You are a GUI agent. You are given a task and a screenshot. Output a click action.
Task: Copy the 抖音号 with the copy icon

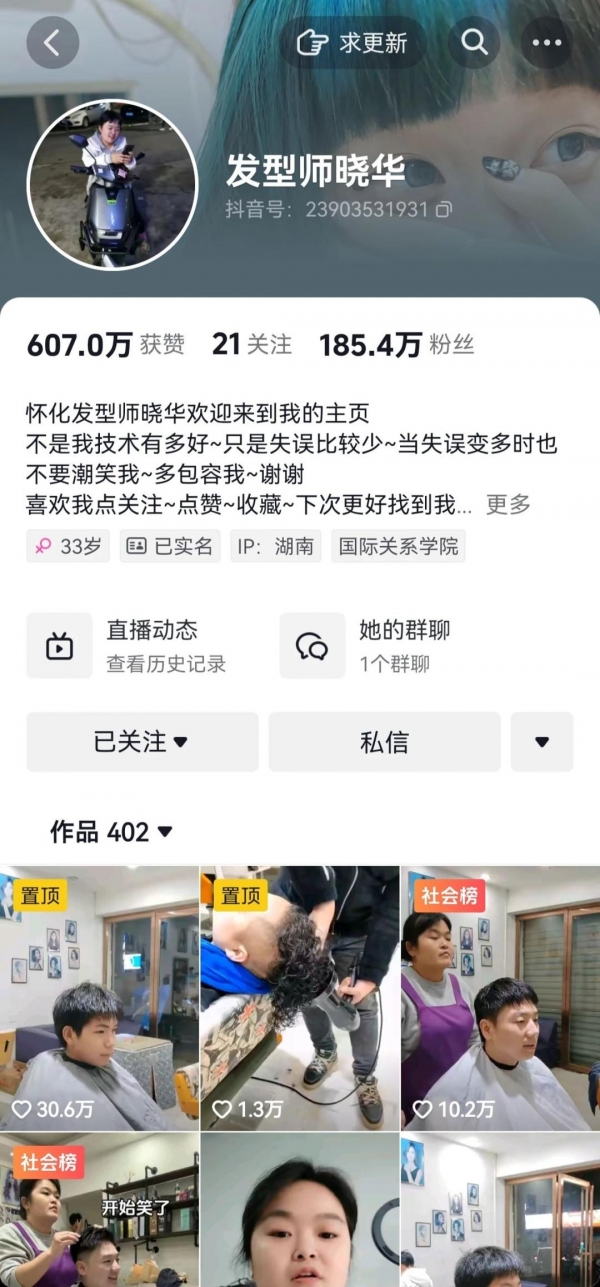[x=444, y=210]
